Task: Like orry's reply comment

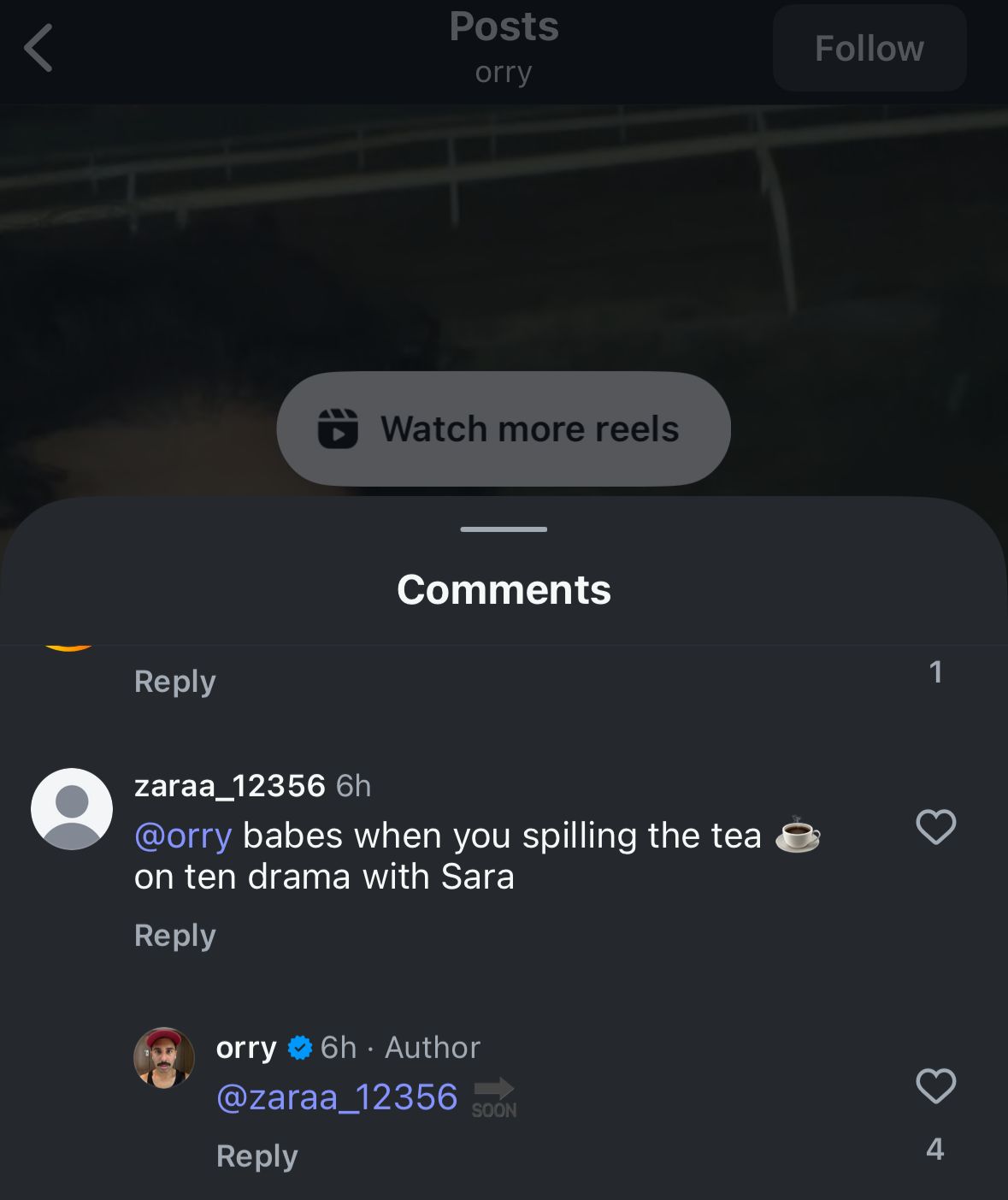Action: (x=935, y=1086)
